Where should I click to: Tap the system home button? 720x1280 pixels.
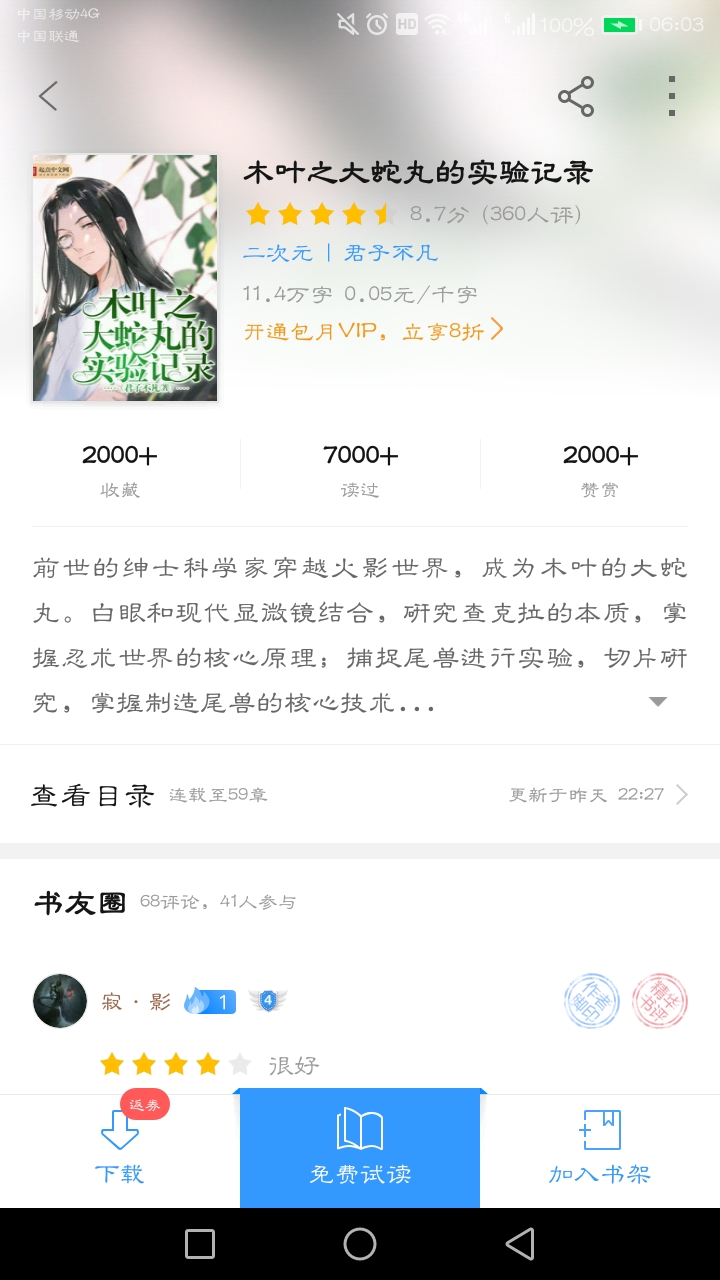(x=360, y=1244)
